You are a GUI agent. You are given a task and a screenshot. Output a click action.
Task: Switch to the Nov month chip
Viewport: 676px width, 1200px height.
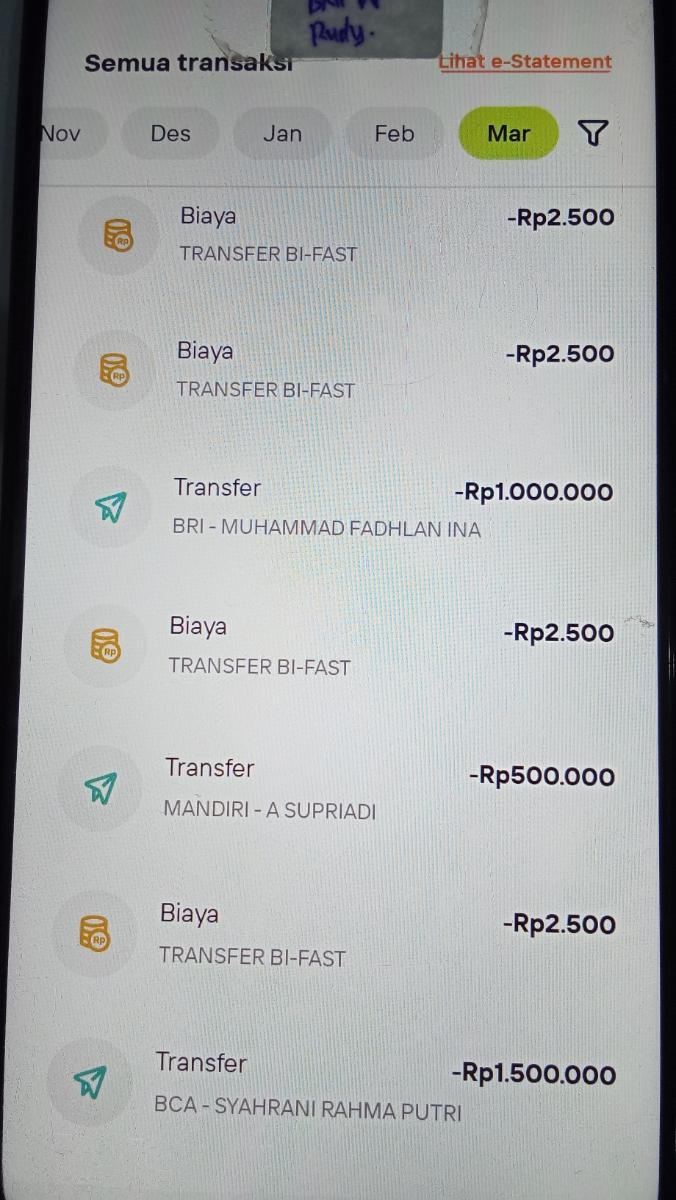coord(67,134)
